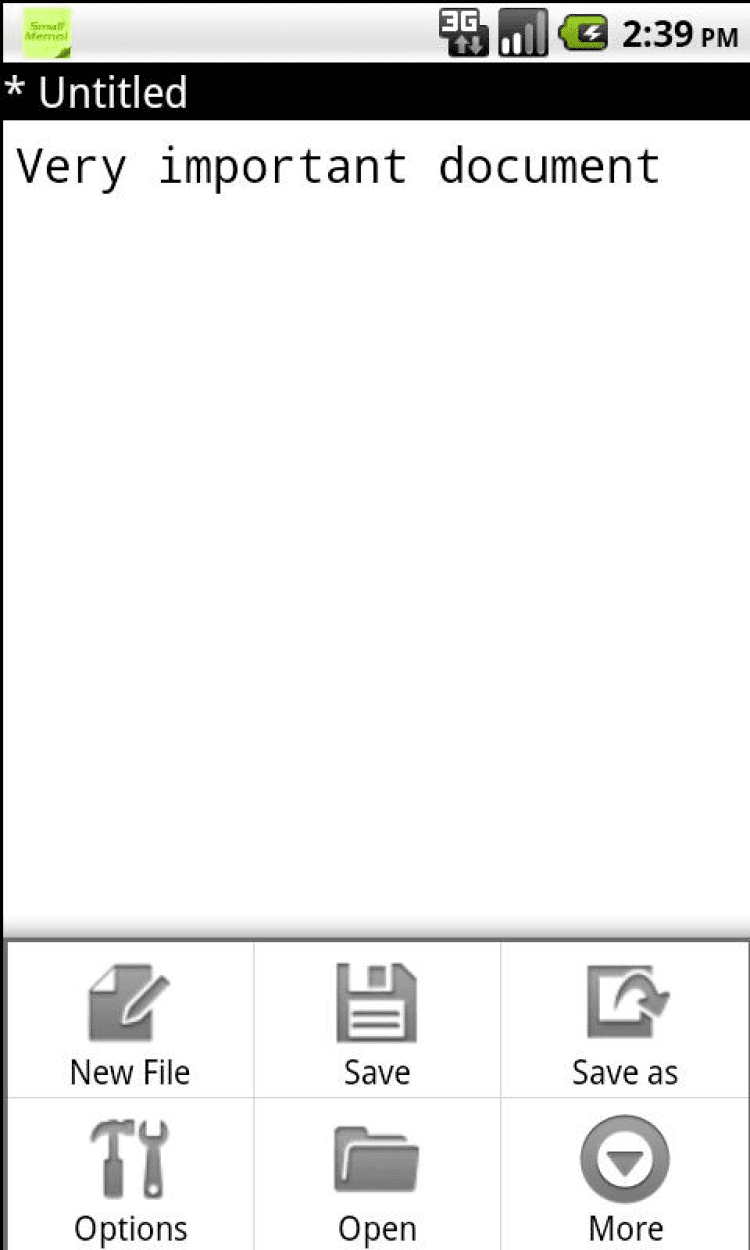Tap the text area with 'Very important document'
This screenshot has width=750, height=1250.
tap(338, 167)
